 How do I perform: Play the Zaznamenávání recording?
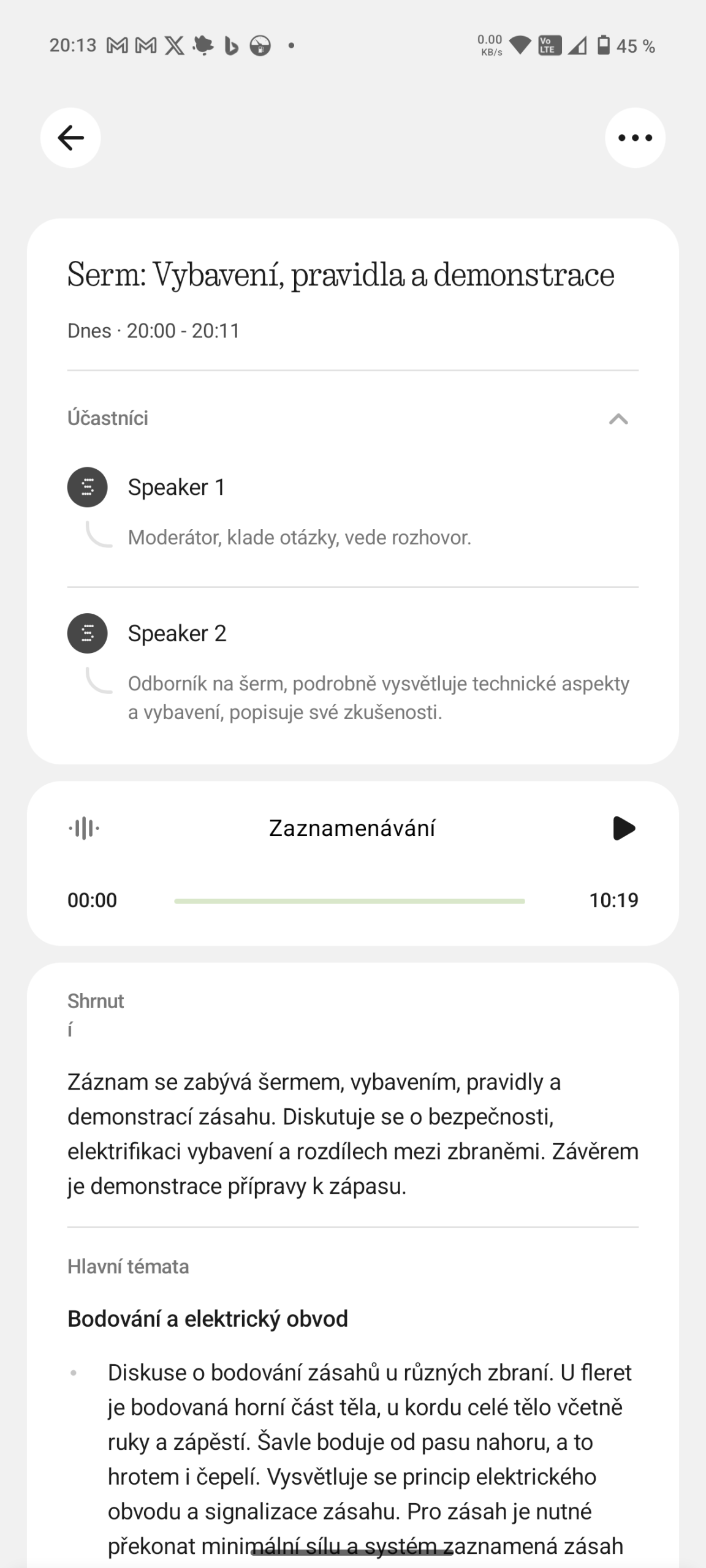pyautogui.click(x=624, y=829)
